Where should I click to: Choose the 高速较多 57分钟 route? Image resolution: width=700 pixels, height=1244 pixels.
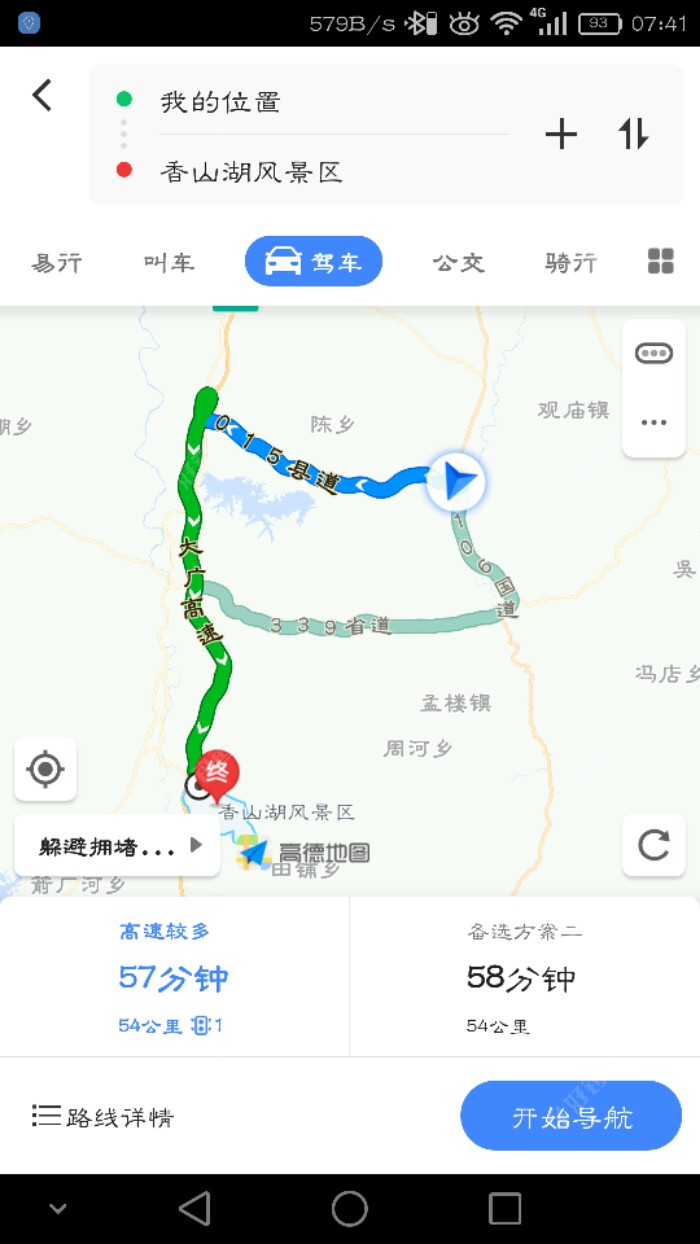(x=173, y=976)
